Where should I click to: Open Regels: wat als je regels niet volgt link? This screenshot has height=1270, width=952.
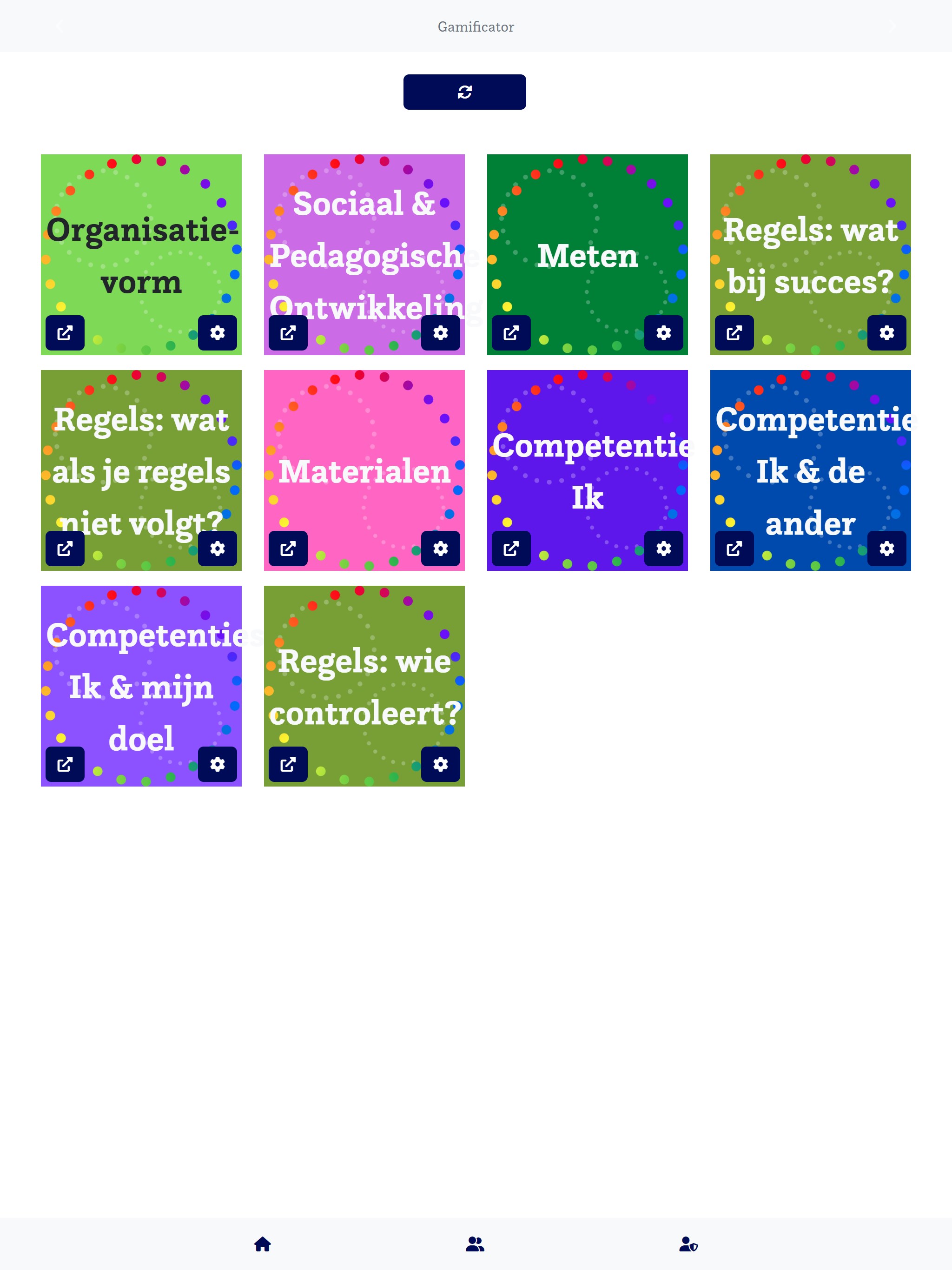(65, 549)
